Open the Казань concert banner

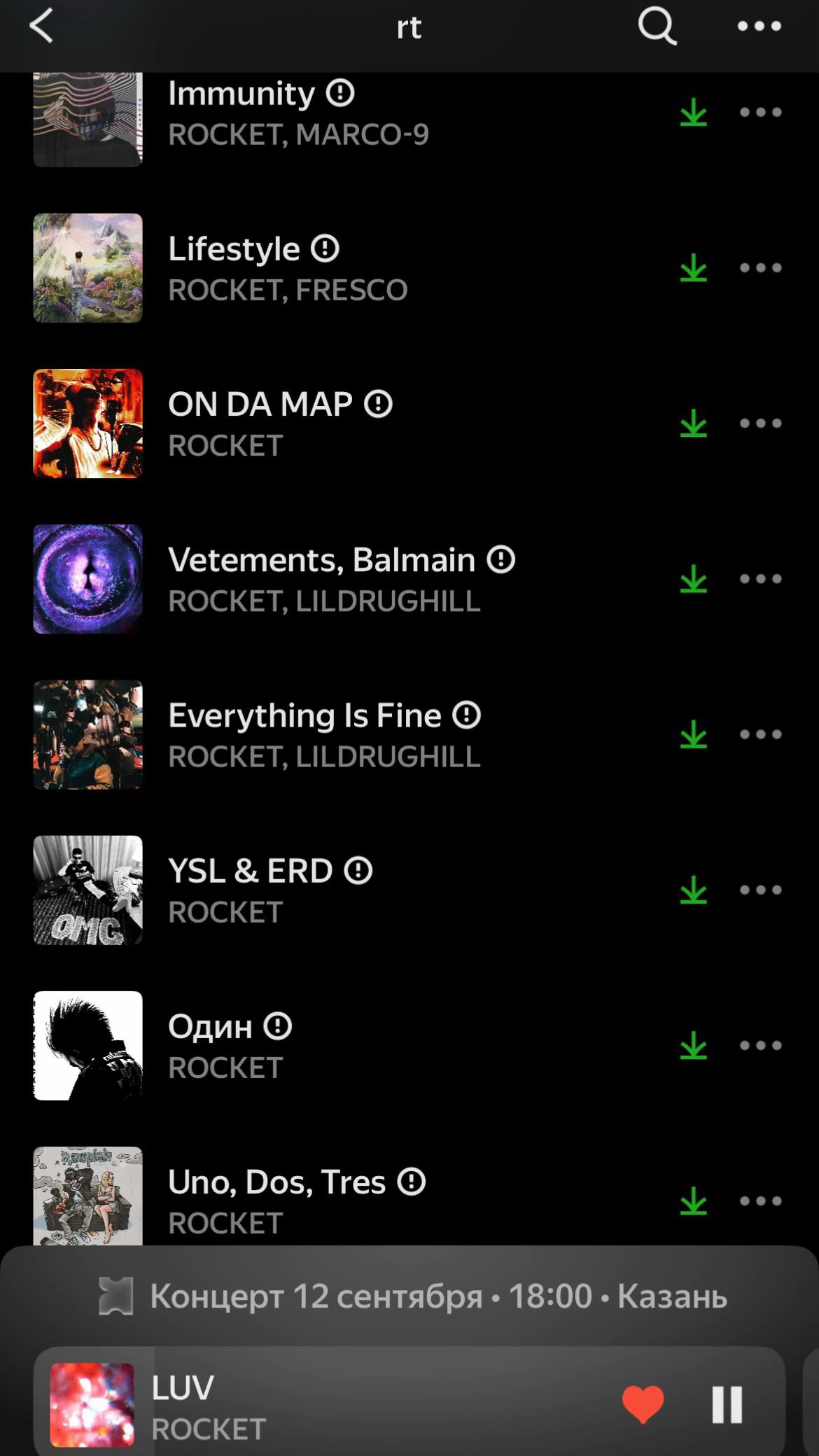coord(413,1296)
